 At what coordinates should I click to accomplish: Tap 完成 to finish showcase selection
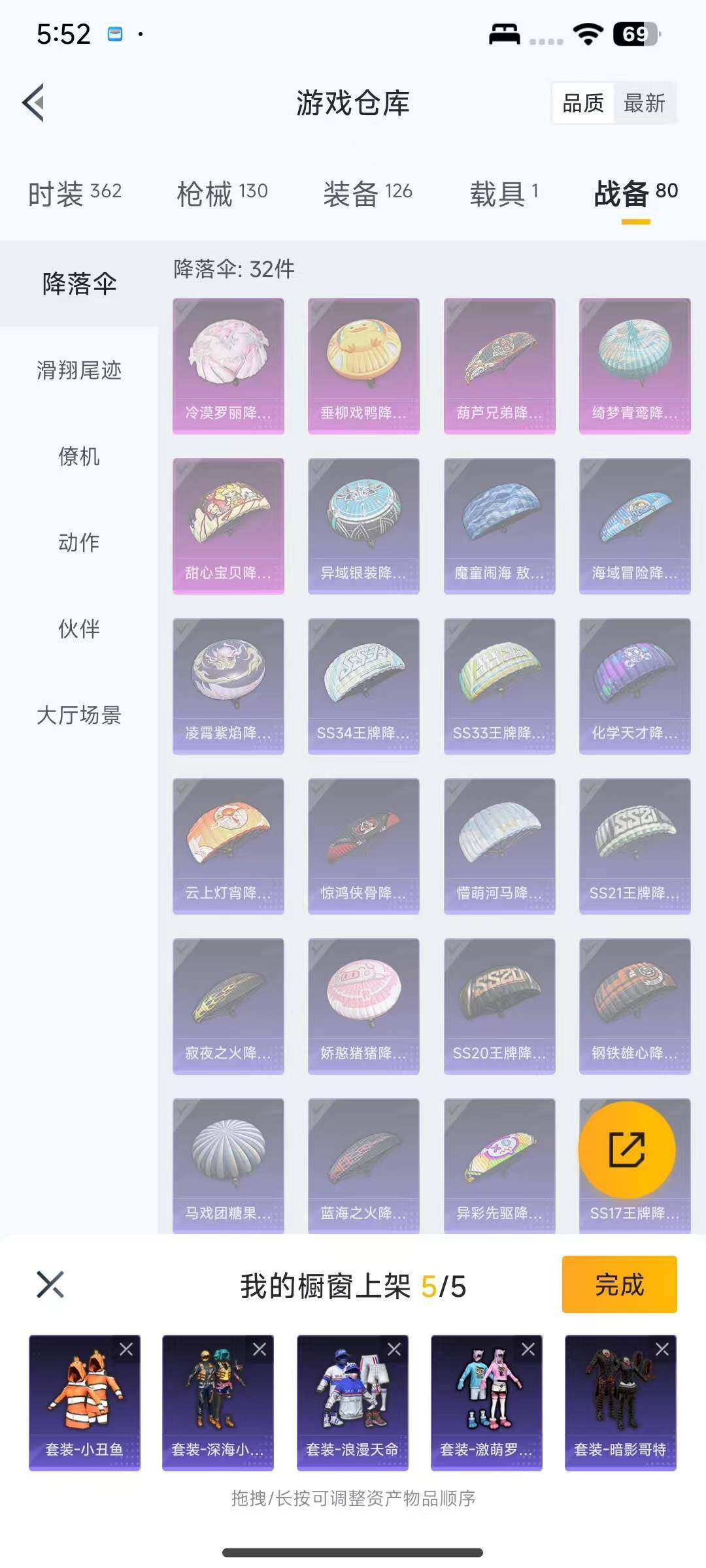(619, 1284)
